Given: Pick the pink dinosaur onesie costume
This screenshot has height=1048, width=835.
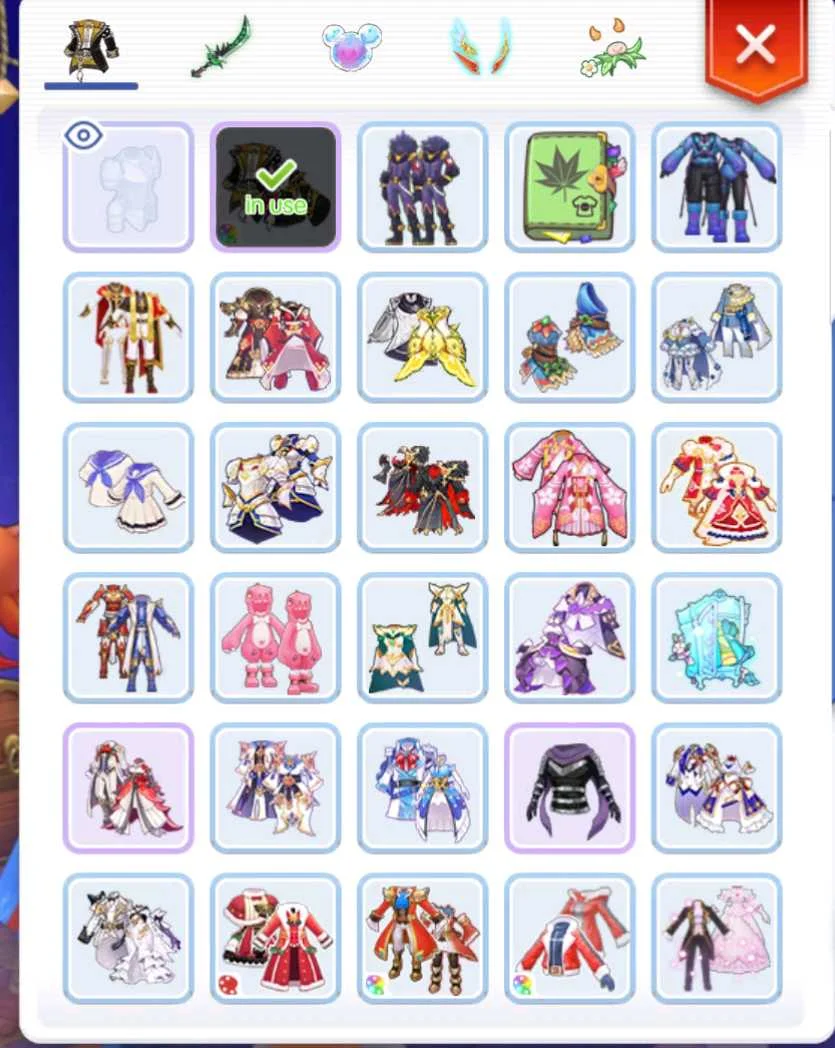Looking at the screenshot, I should 275,637.
